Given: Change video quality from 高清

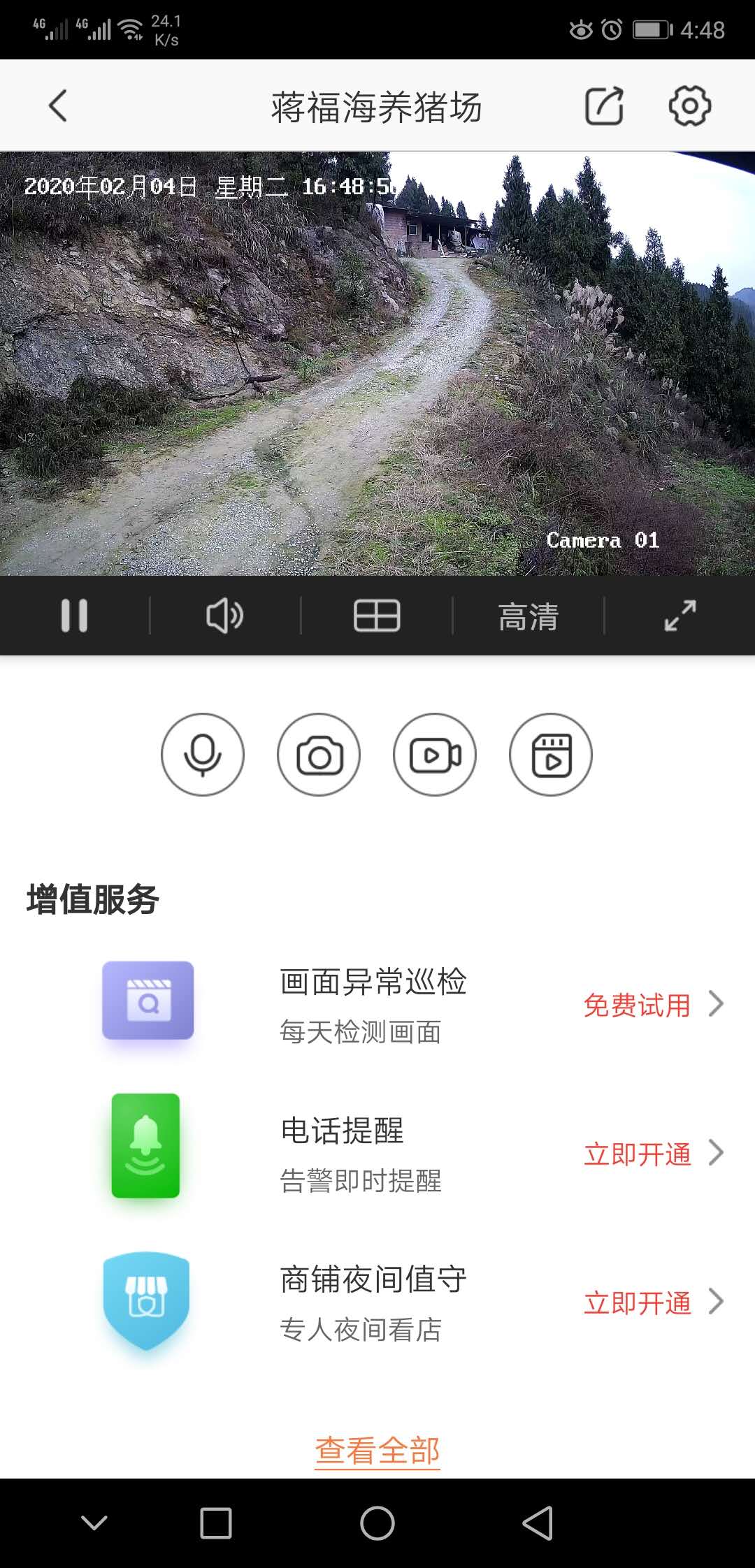Looking at the screenshot, I should [528, 617].
